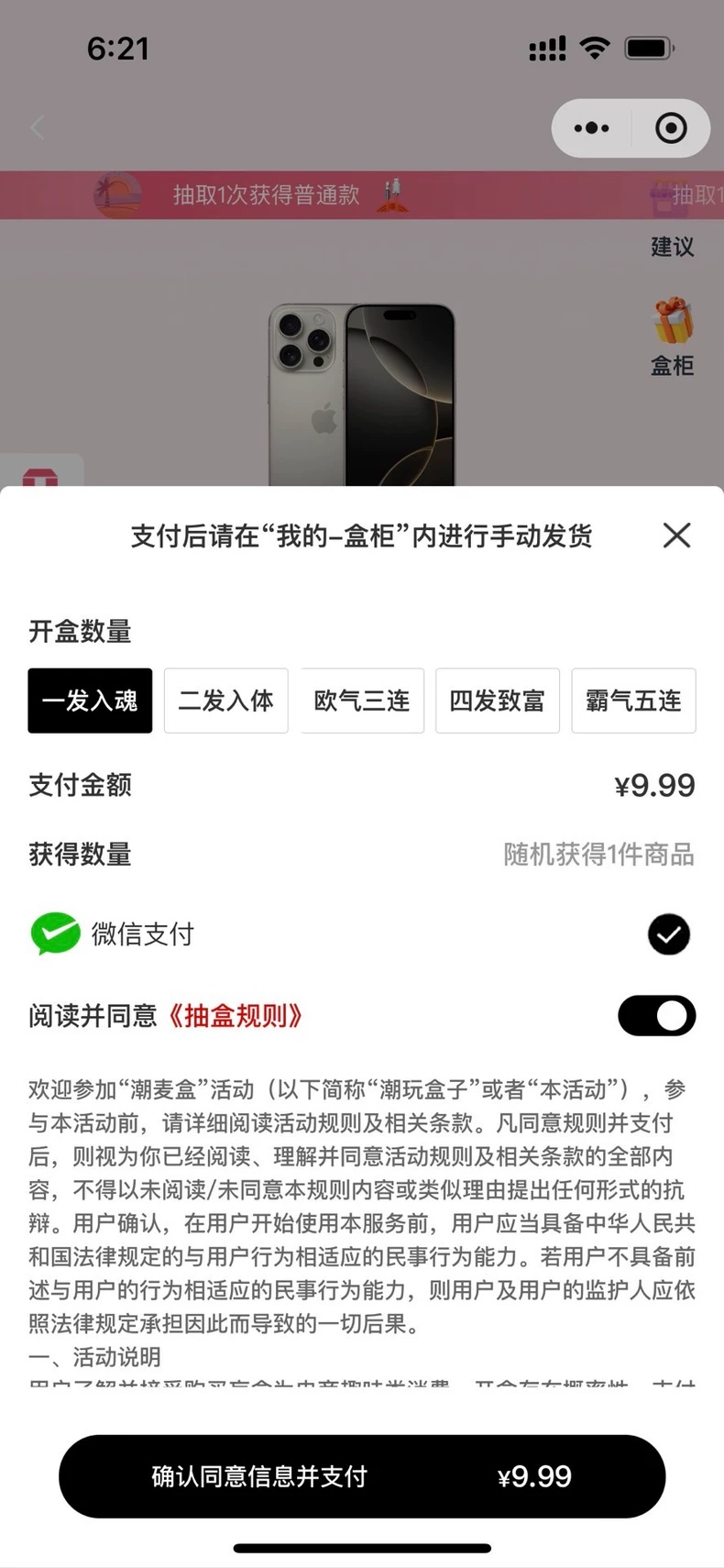Close the mini program via circle icon

point(671,128)
